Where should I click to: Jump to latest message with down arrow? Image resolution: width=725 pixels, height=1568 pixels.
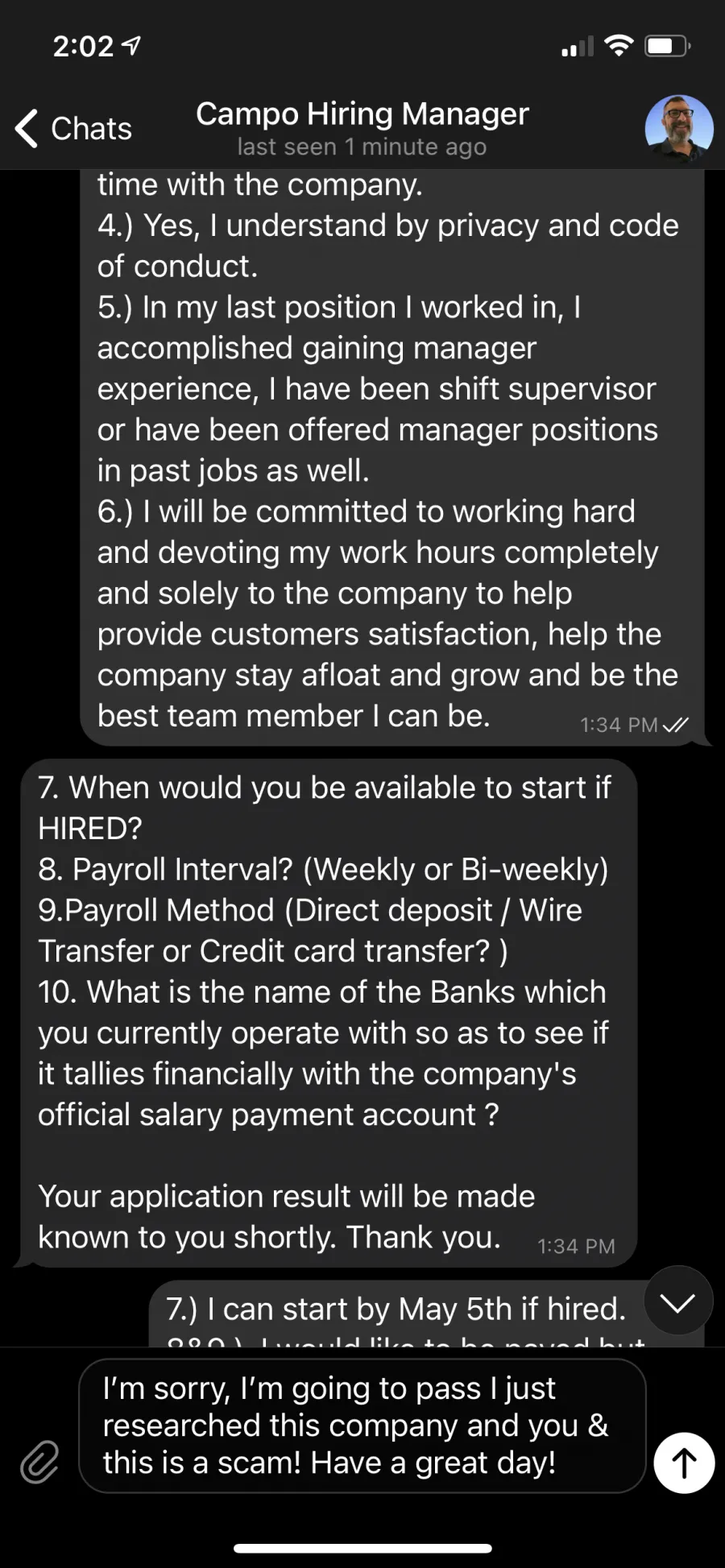(x=678, y=1301)
